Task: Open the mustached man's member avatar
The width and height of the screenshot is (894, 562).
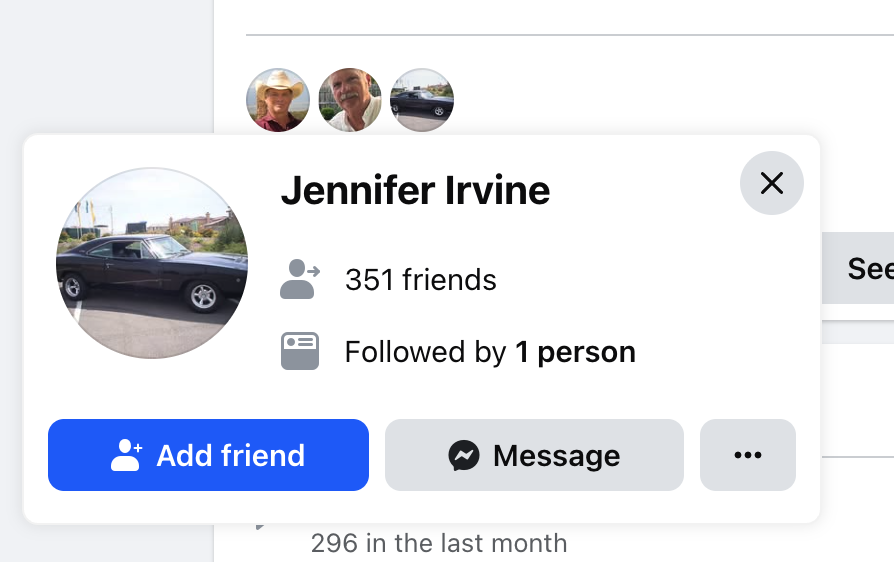Action: 350,100
